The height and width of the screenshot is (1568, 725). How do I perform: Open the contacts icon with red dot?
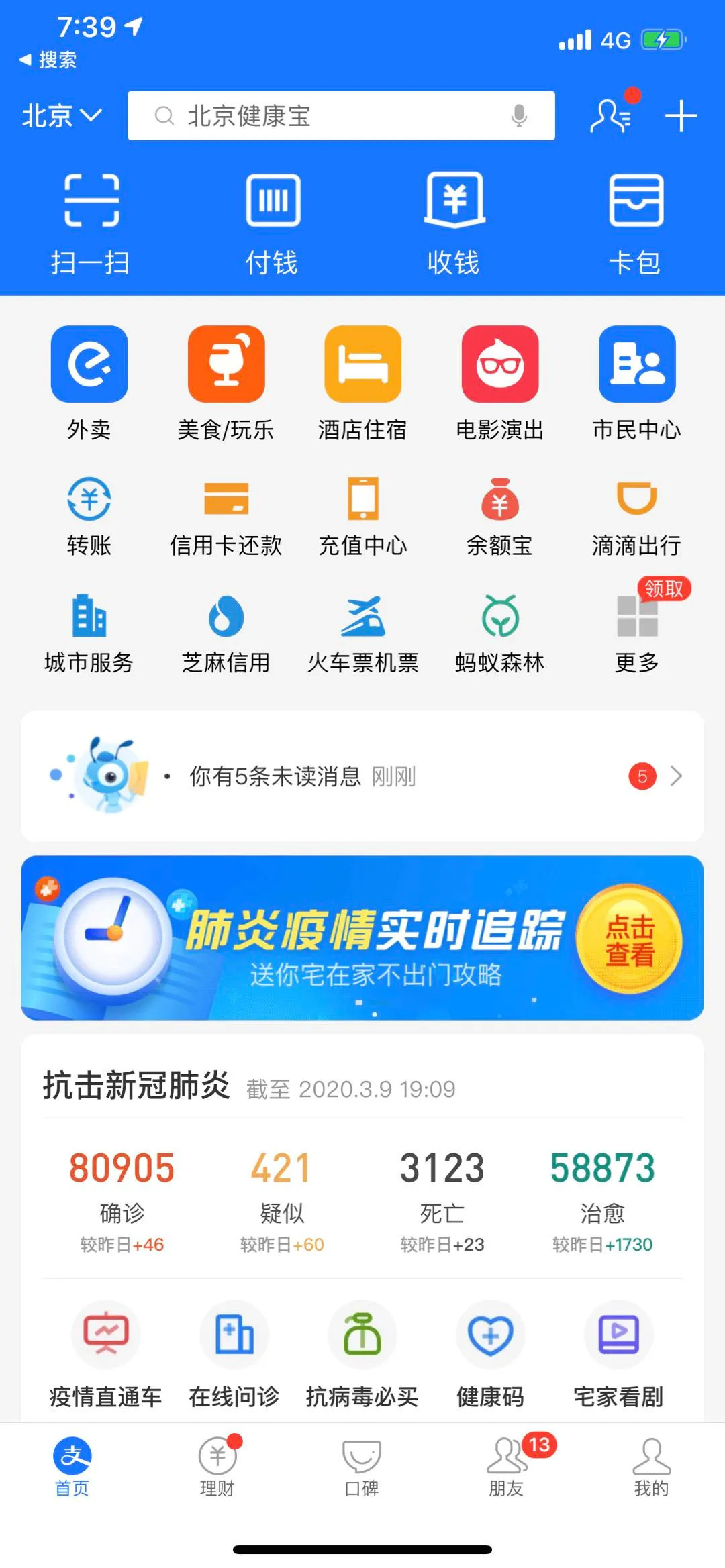point(612,115)
